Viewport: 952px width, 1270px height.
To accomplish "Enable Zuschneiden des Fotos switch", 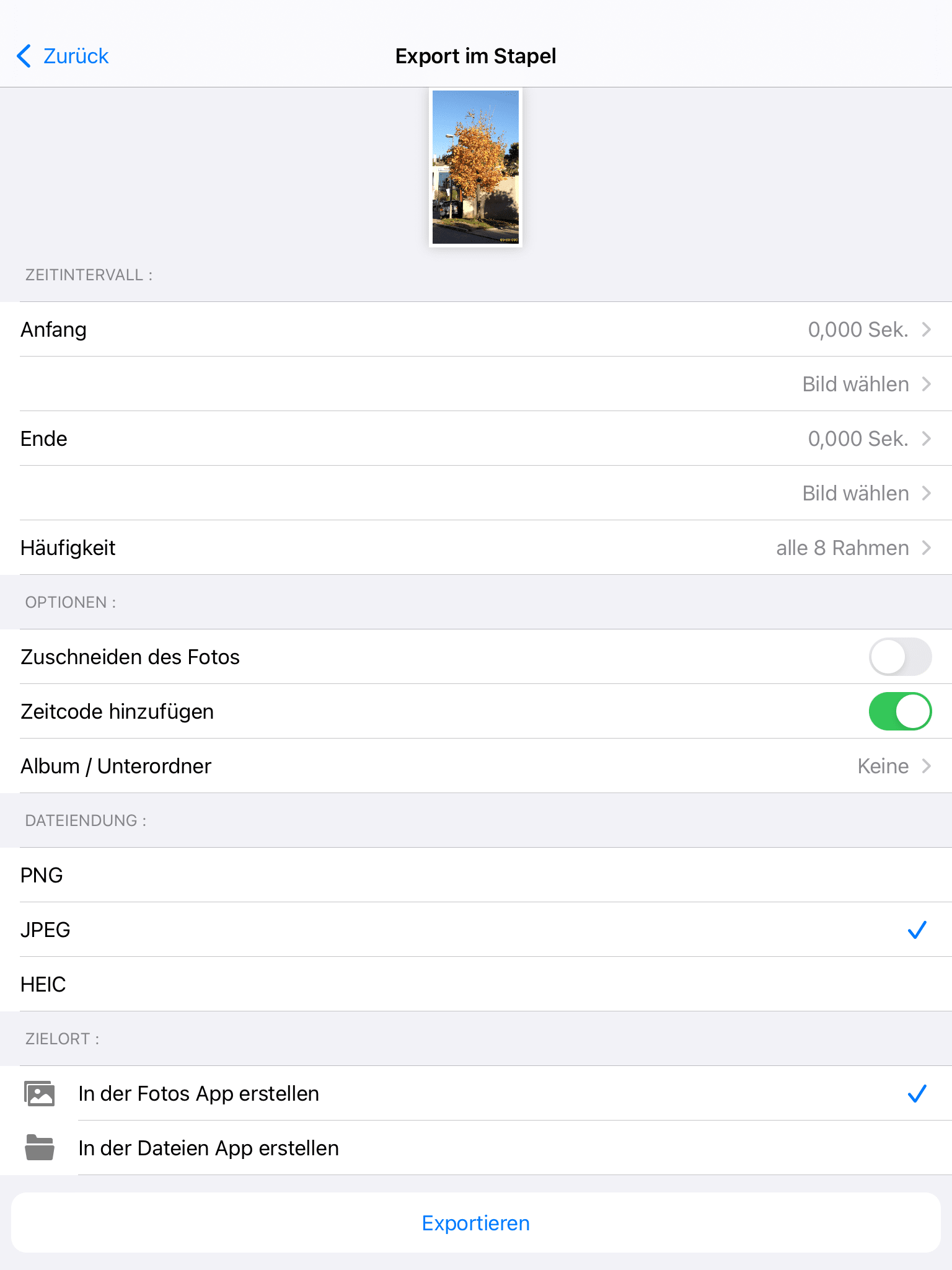I will 899,657.
